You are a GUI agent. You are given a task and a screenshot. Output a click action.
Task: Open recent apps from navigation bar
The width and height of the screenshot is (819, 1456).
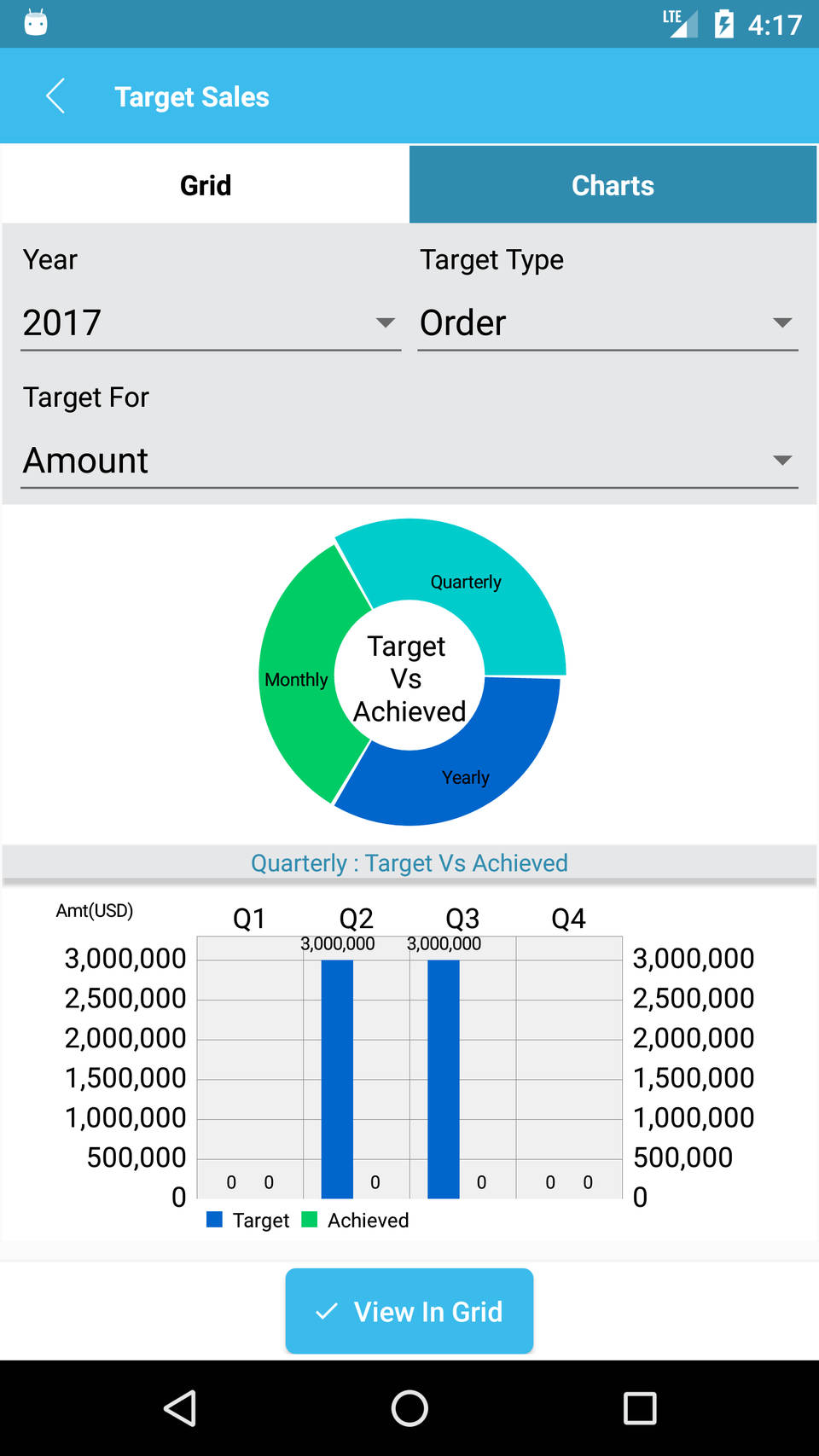click(x=639, y=1408)
